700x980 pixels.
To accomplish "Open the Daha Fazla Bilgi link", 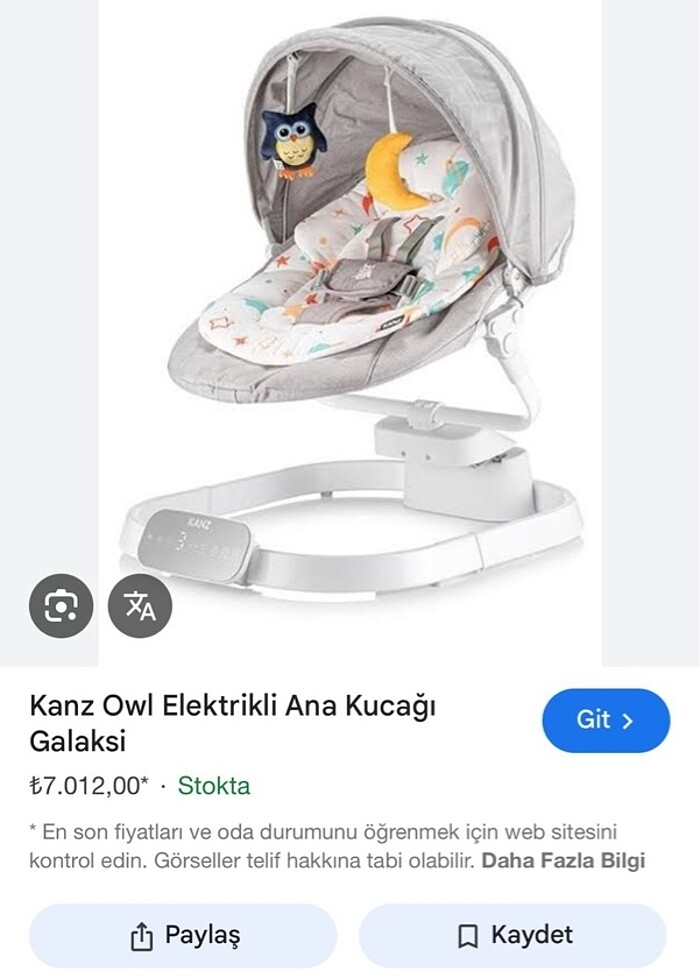I will 563,861.
